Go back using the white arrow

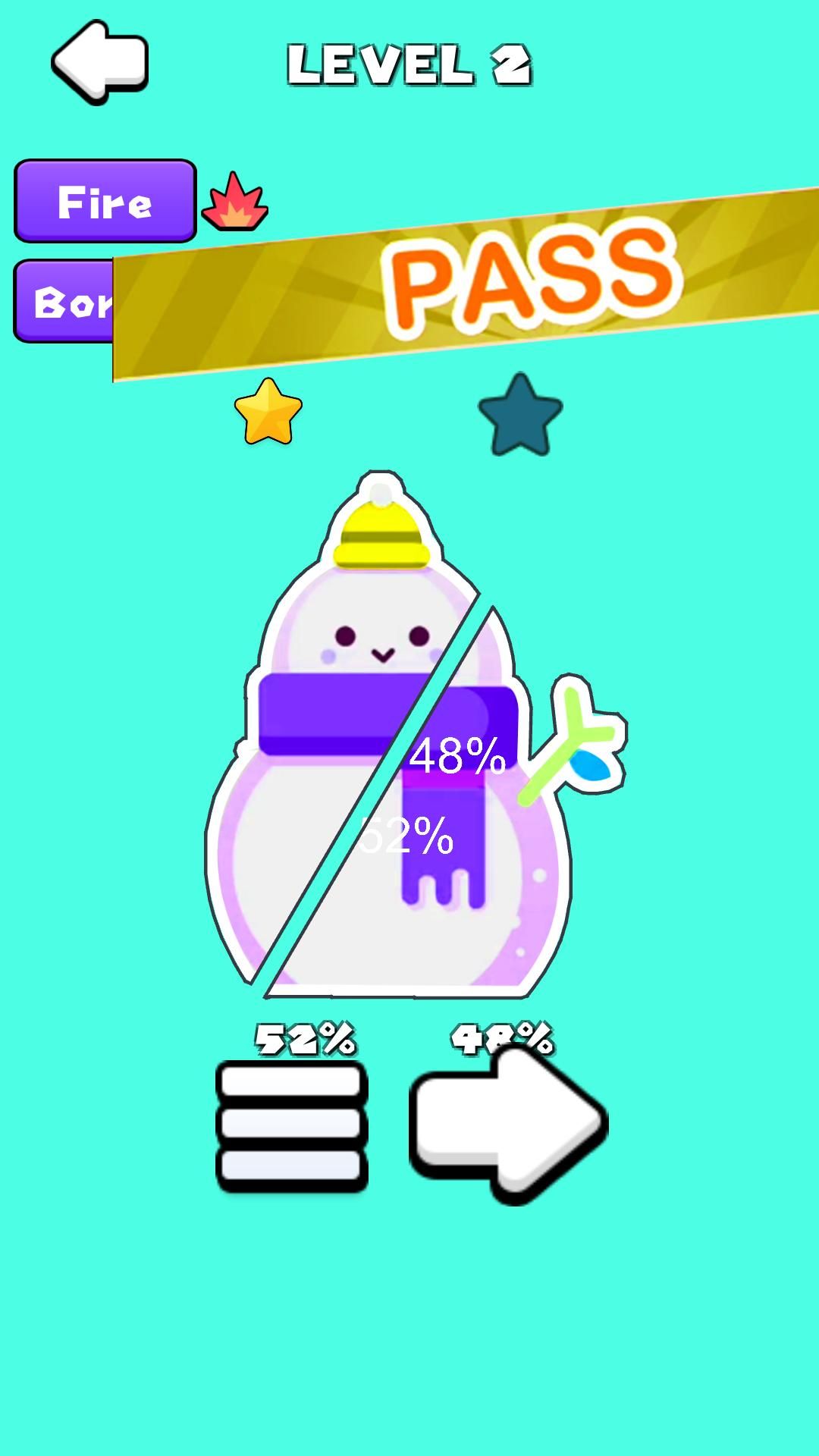tap(99, 61)
